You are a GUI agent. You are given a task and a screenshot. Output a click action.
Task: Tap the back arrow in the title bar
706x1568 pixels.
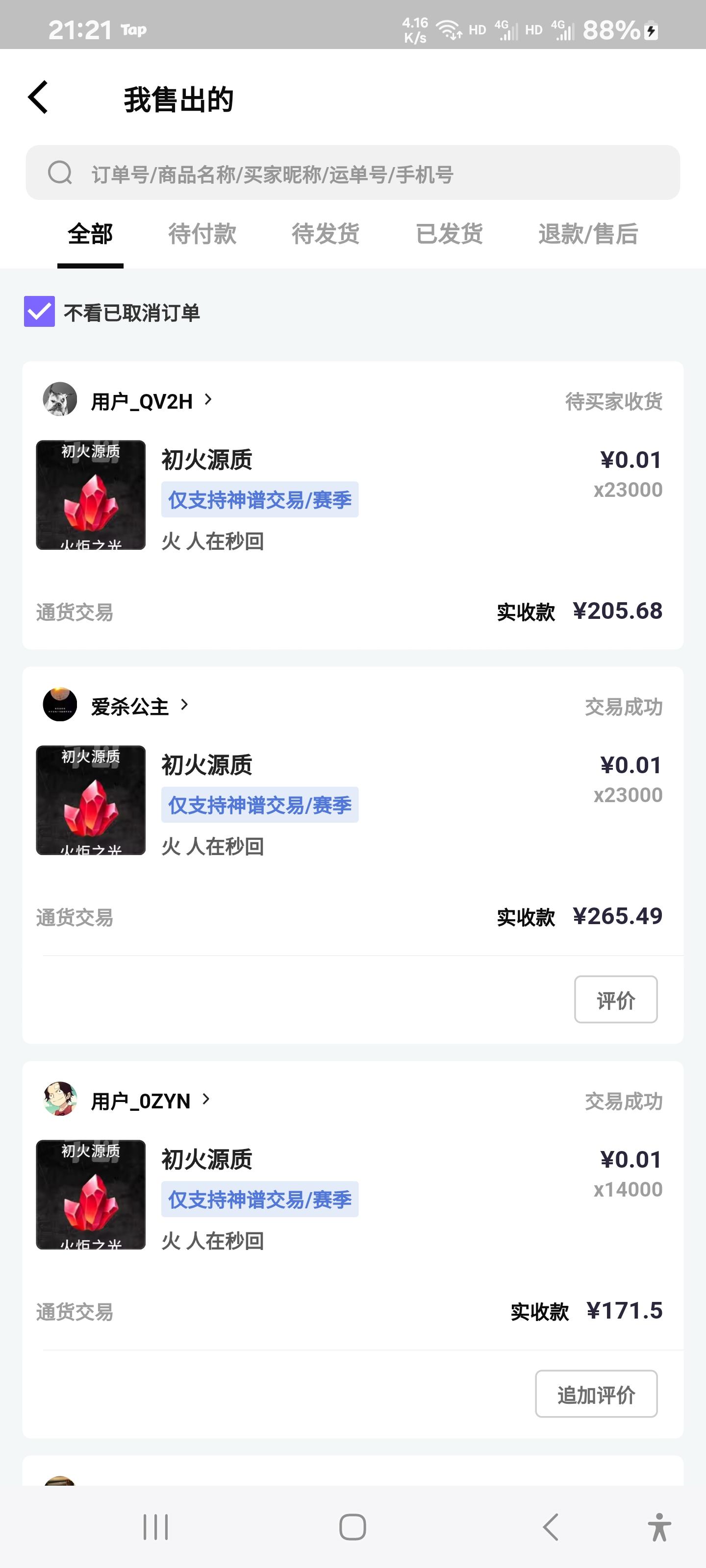tap(38, 98)
